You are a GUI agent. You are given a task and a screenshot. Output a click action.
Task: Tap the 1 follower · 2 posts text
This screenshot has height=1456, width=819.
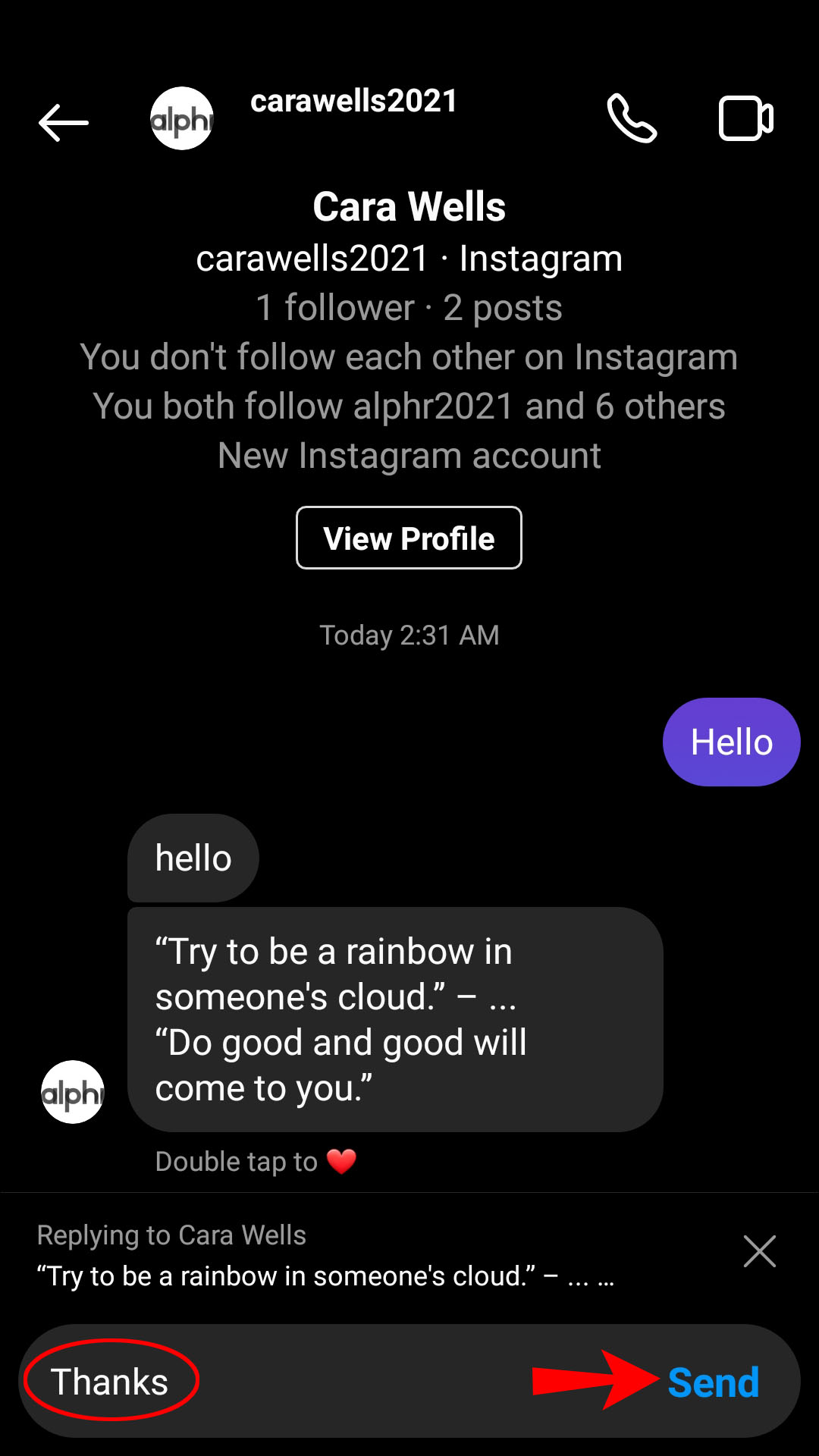pyautogui.click(x=409, y=307)
